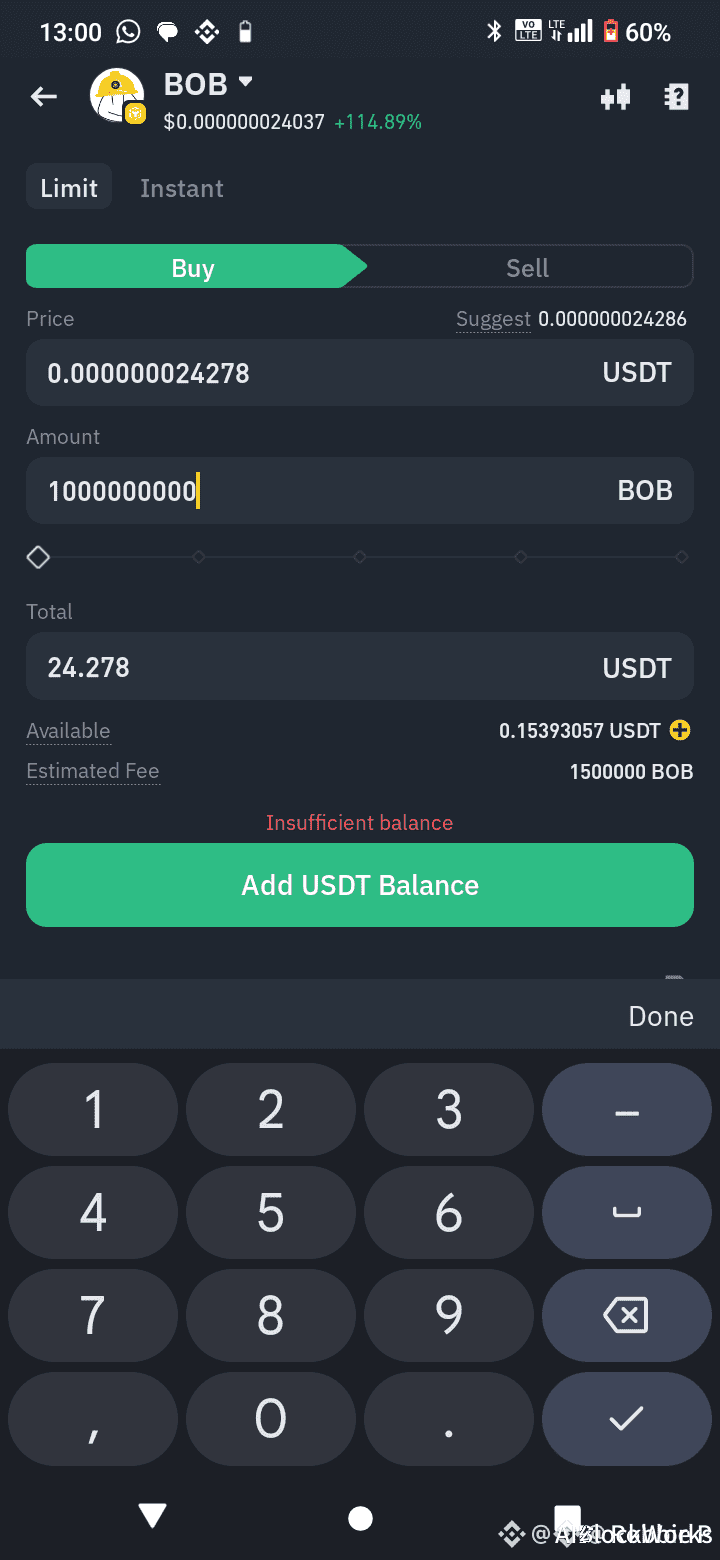Screen dimensions: 720x1560
Task: Switch to the Instant tab
Action: point(181,188)
